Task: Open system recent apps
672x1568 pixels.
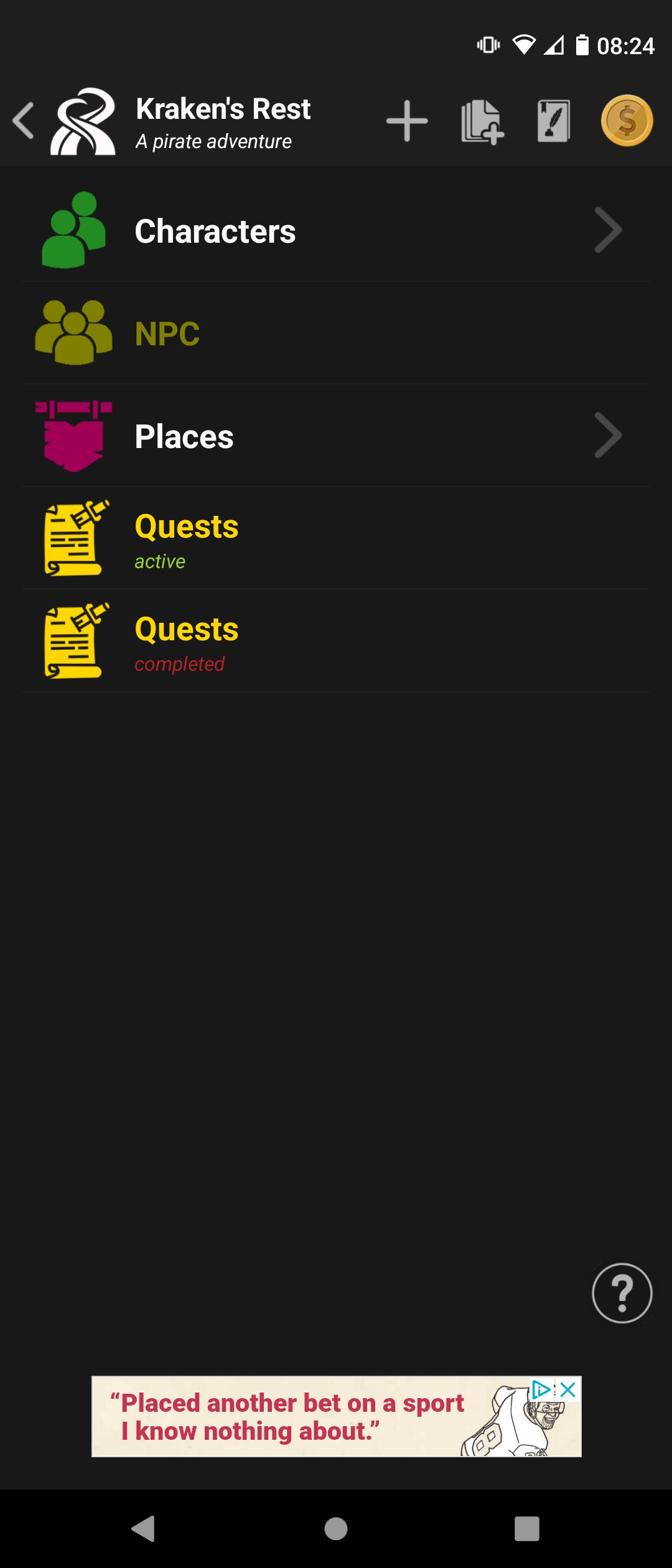Action: click(x=526, y=1528)
